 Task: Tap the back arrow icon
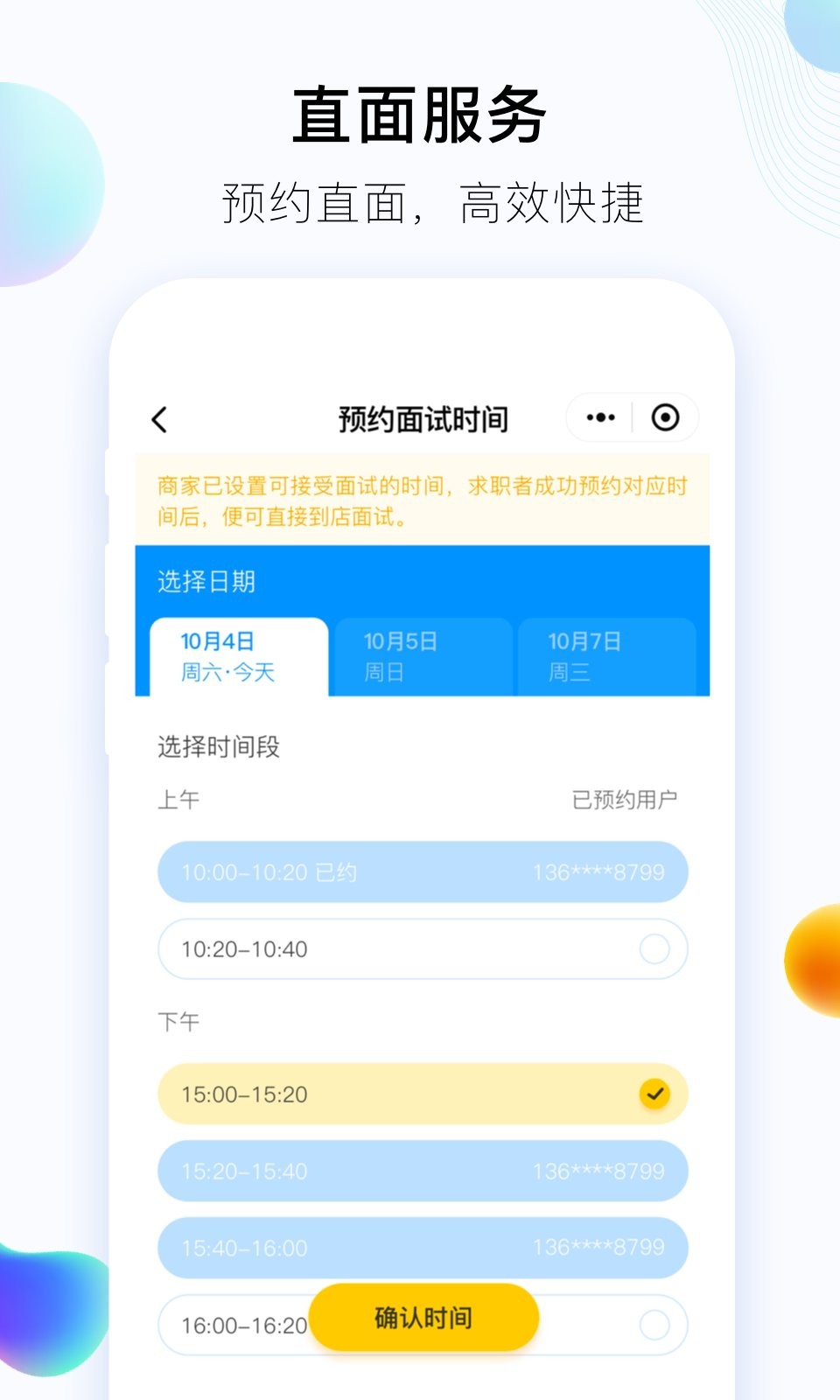point(159,418)
